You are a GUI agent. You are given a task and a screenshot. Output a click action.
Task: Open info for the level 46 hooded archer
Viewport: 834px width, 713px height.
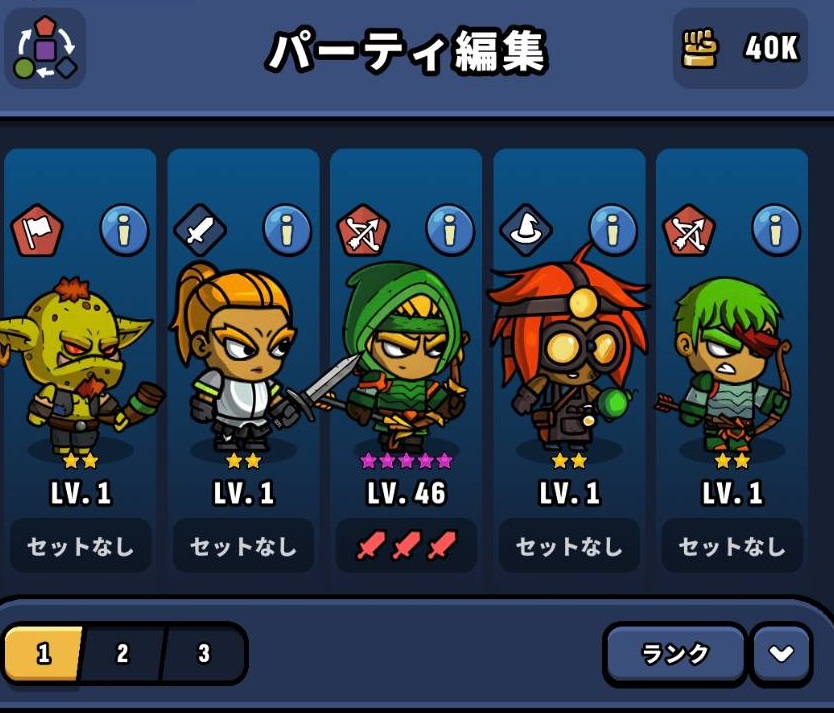click(450, 230)
